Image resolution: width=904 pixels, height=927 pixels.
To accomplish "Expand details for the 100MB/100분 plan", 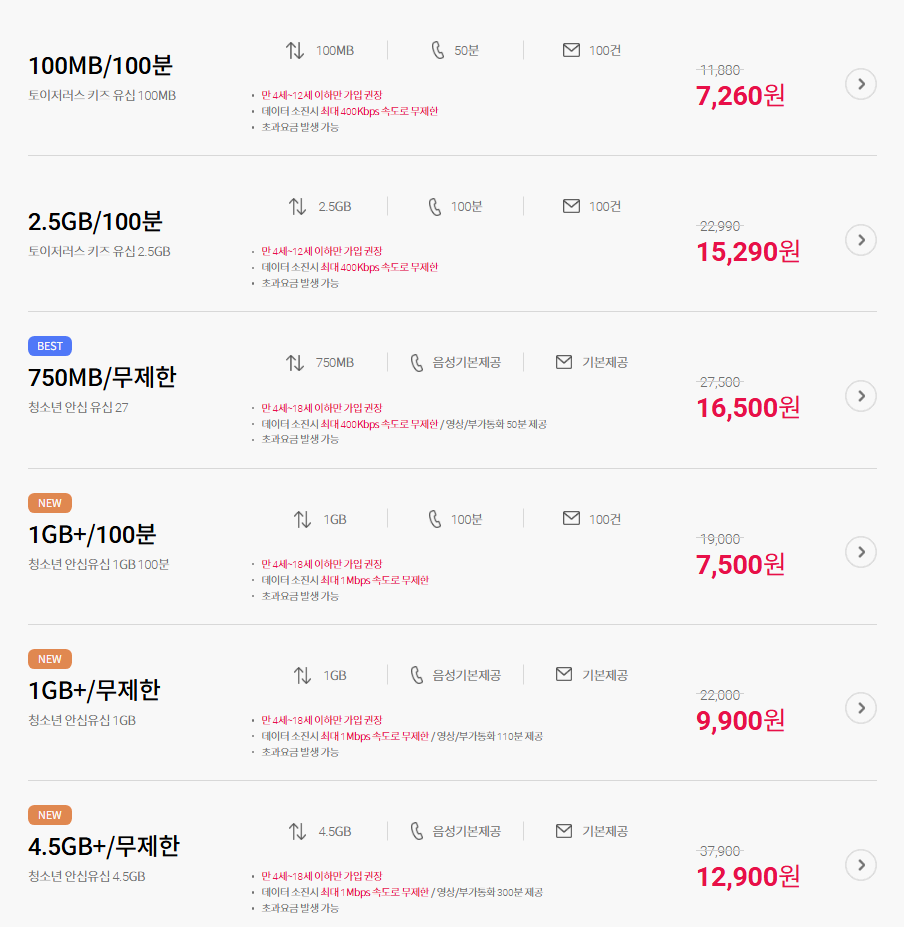I will 860,84.
